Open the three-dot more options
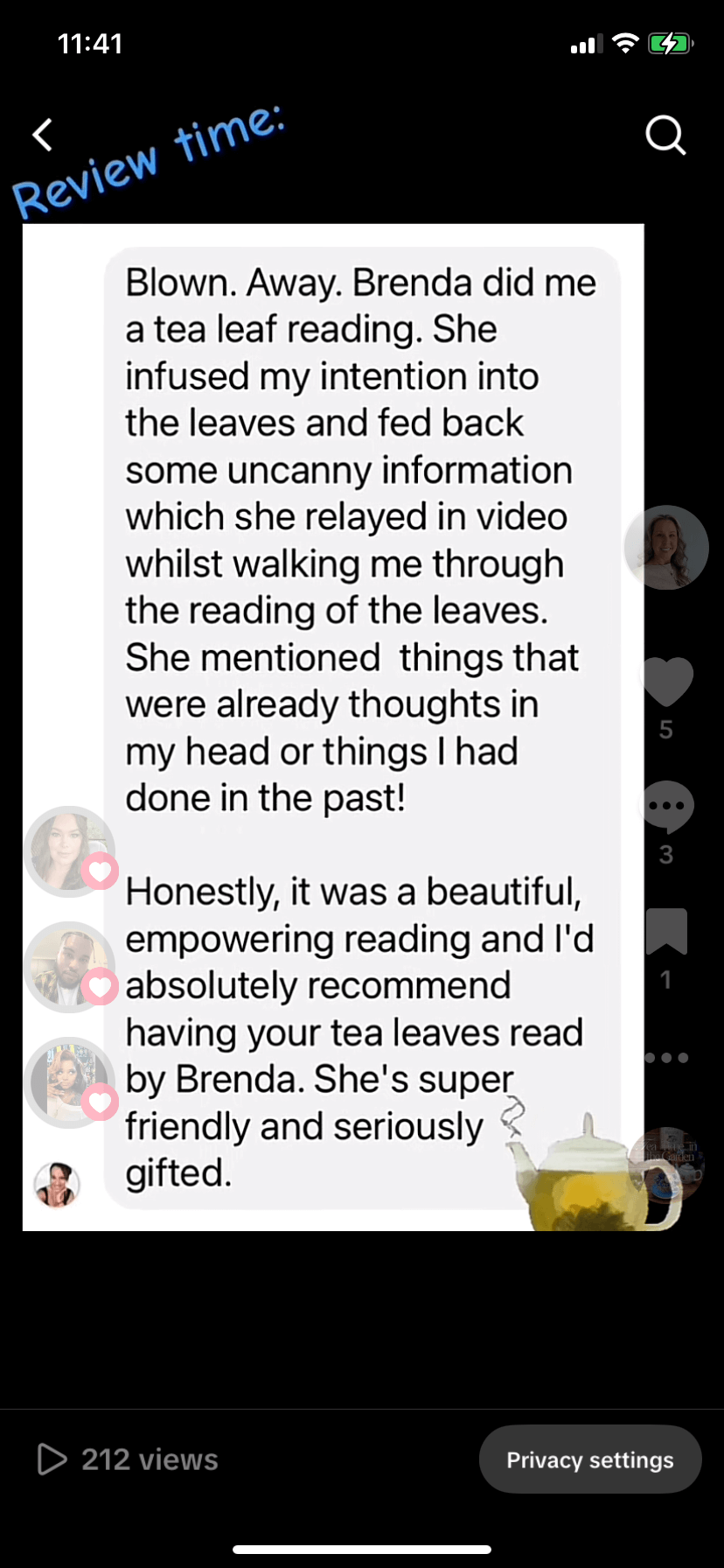Screen dimensions: 724x1568 [x=666, y=1057]
